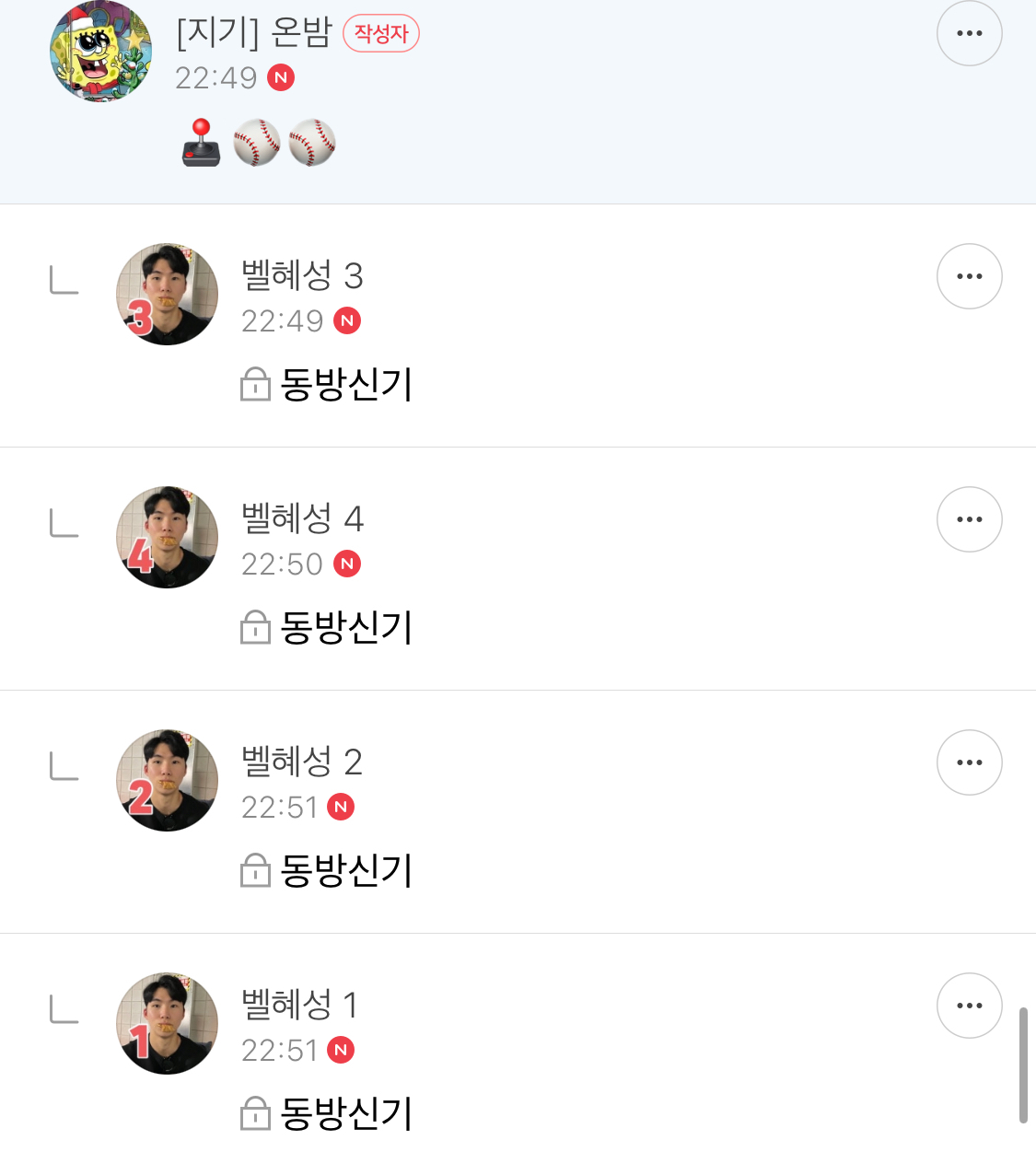
Task: Open options menu for 벨혜성 3's comment
Action: [x=969, y=275]
